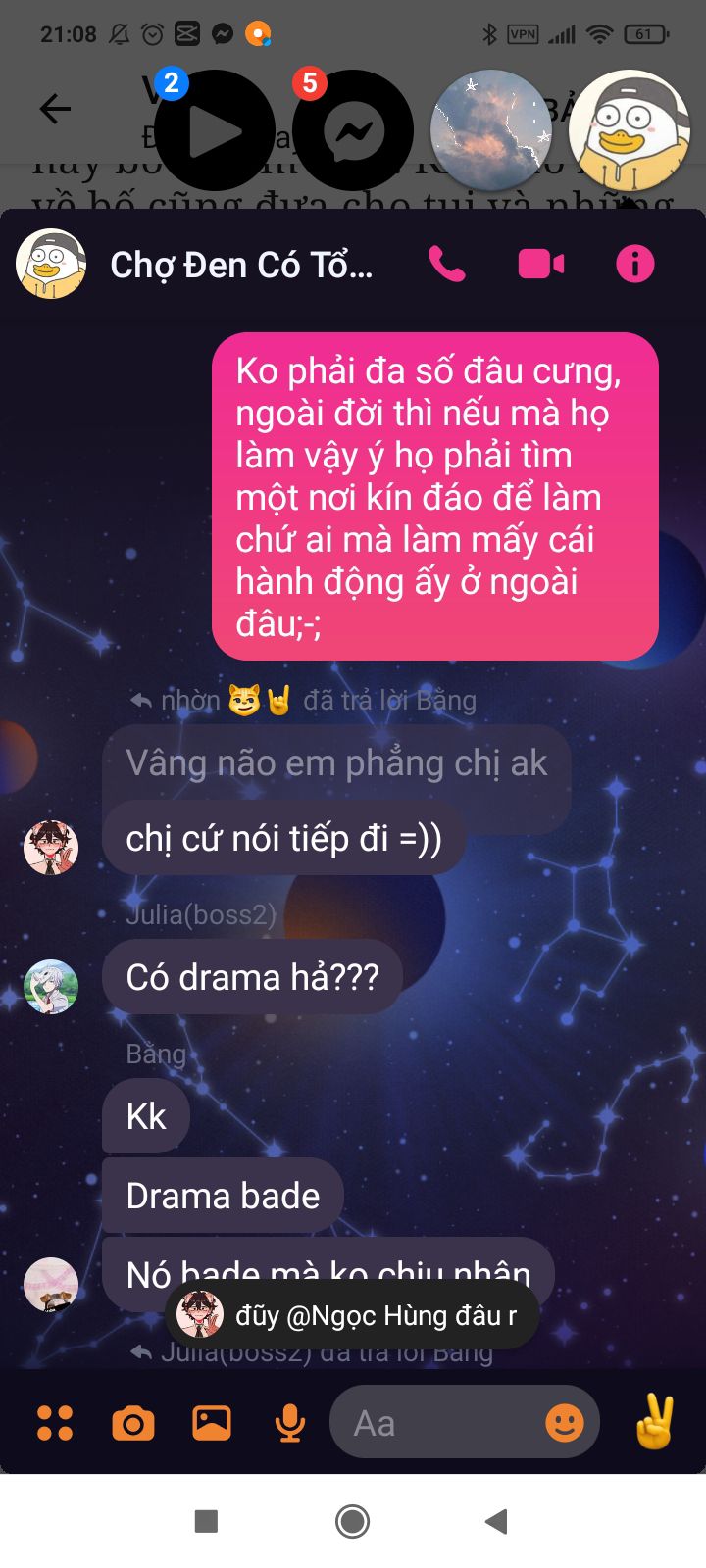Open the duck avatar chat head

tap(630, 130)
